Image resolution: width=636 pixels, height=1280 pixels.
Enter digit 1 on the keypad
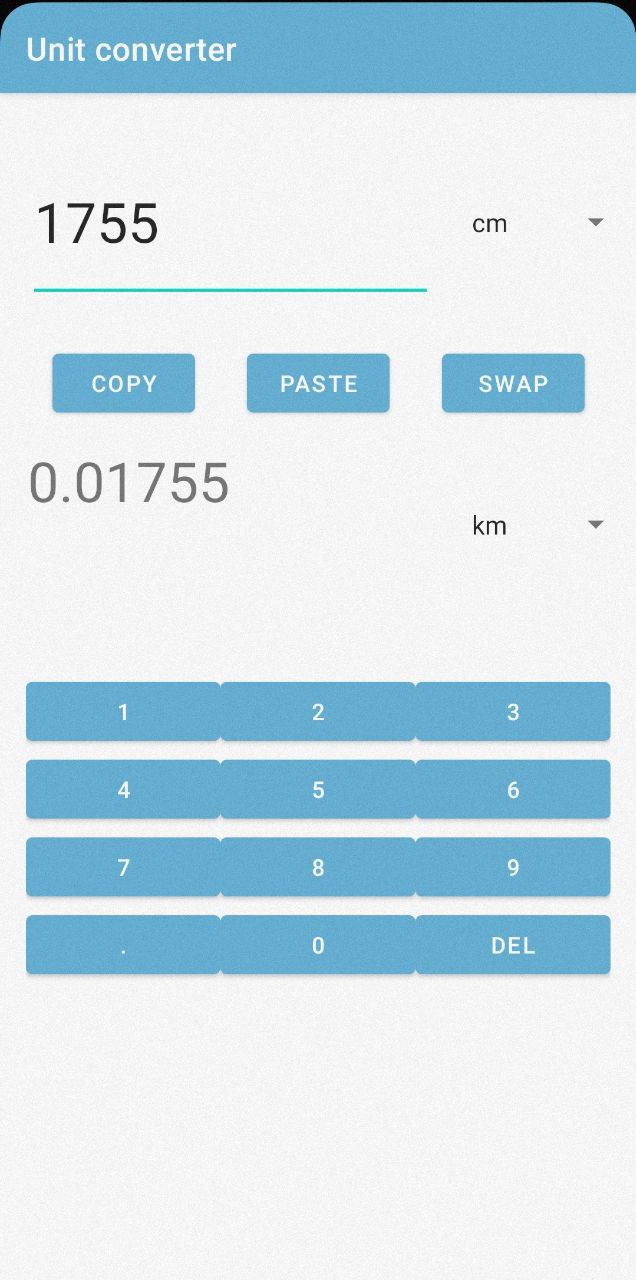[x=123, y=712]
